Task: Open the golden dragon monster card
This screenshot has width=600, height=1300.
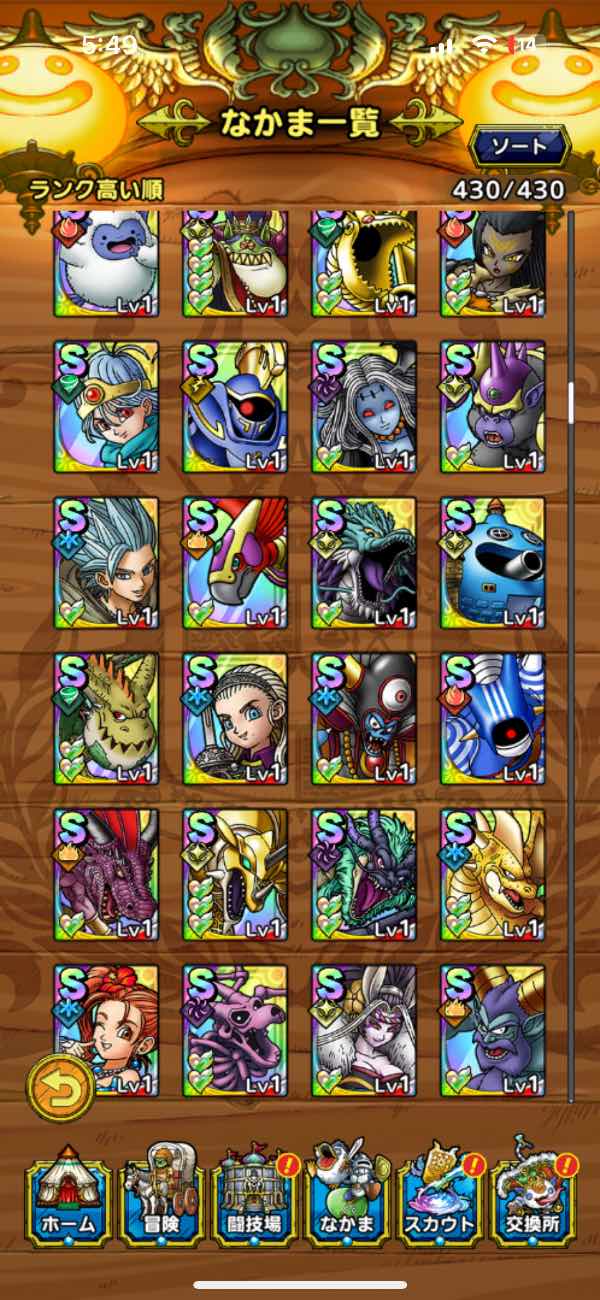Action: tap(493, 875)
